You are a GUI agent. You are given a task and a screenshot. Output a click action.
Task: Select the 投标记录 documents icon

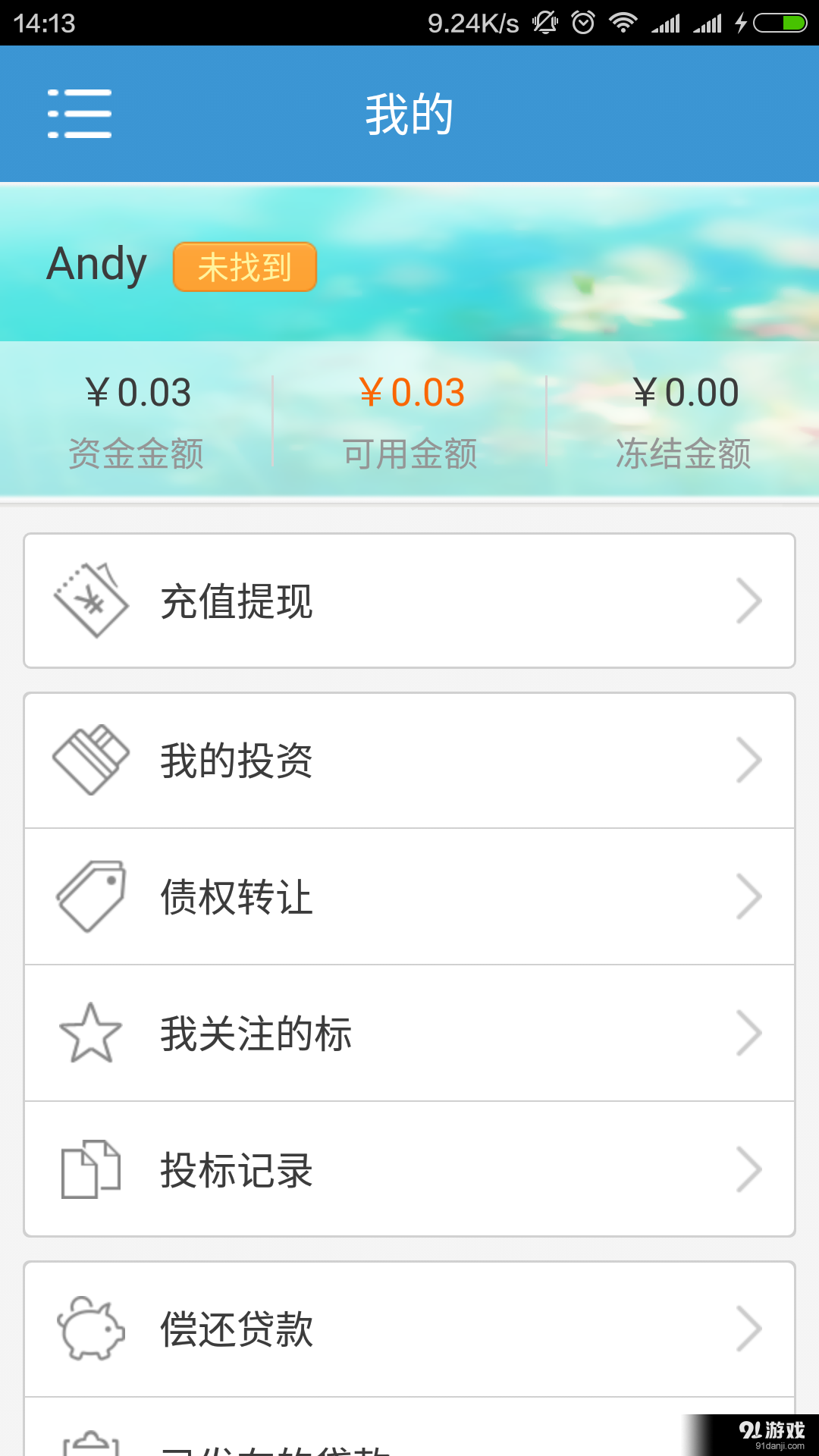[x=89, y=1169]
